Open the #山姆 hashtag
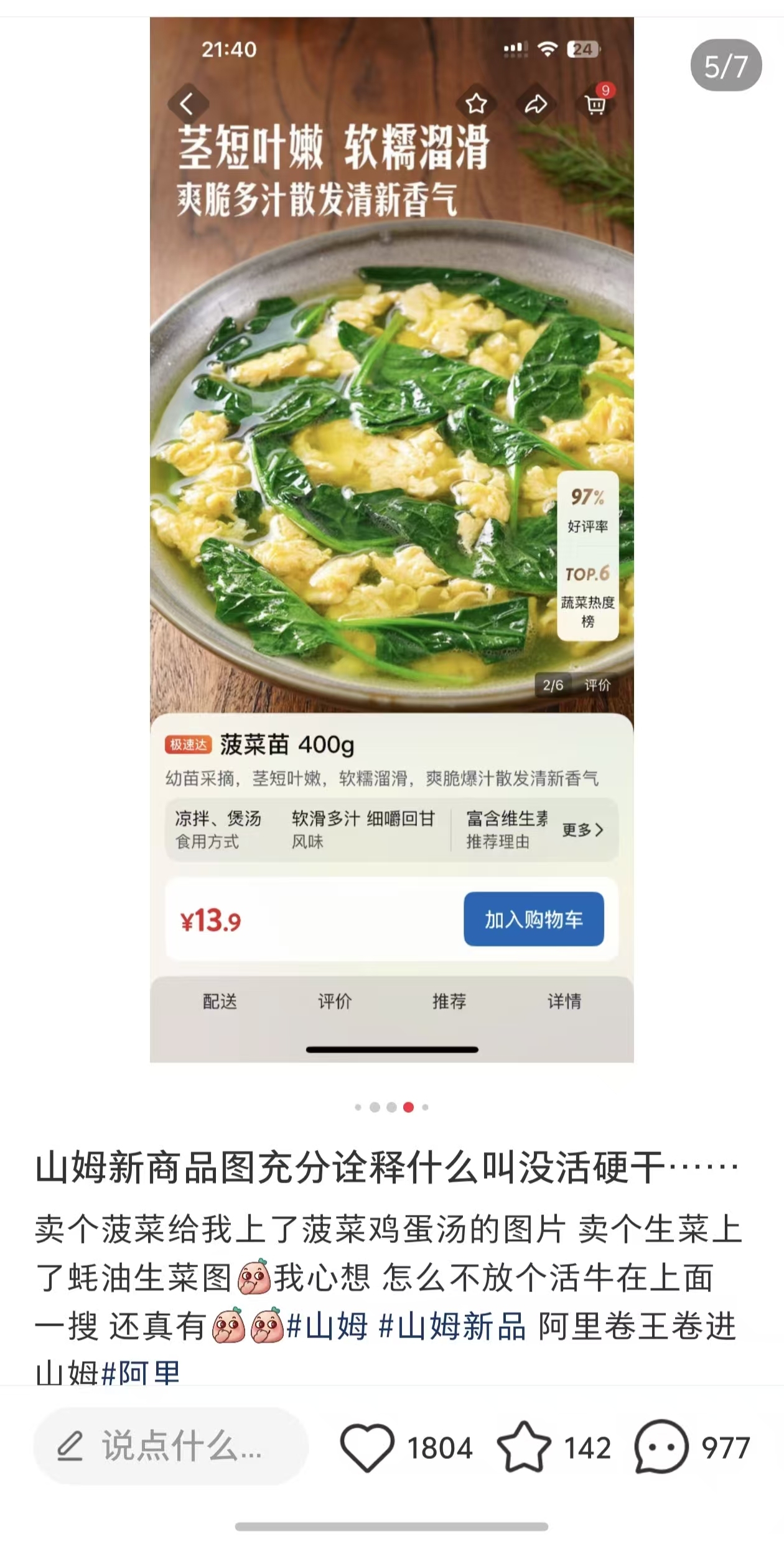Screen dimensions: 784x1546 (x=327, y=1326)
